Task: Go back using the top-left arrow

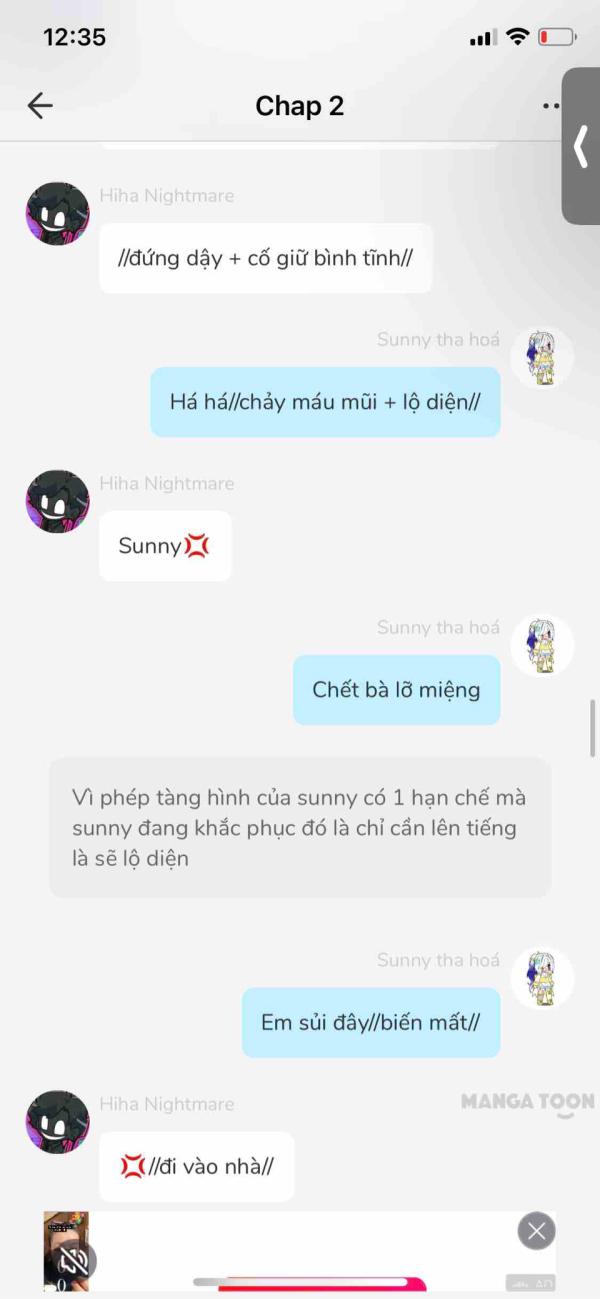Action: tap(40, 106)
